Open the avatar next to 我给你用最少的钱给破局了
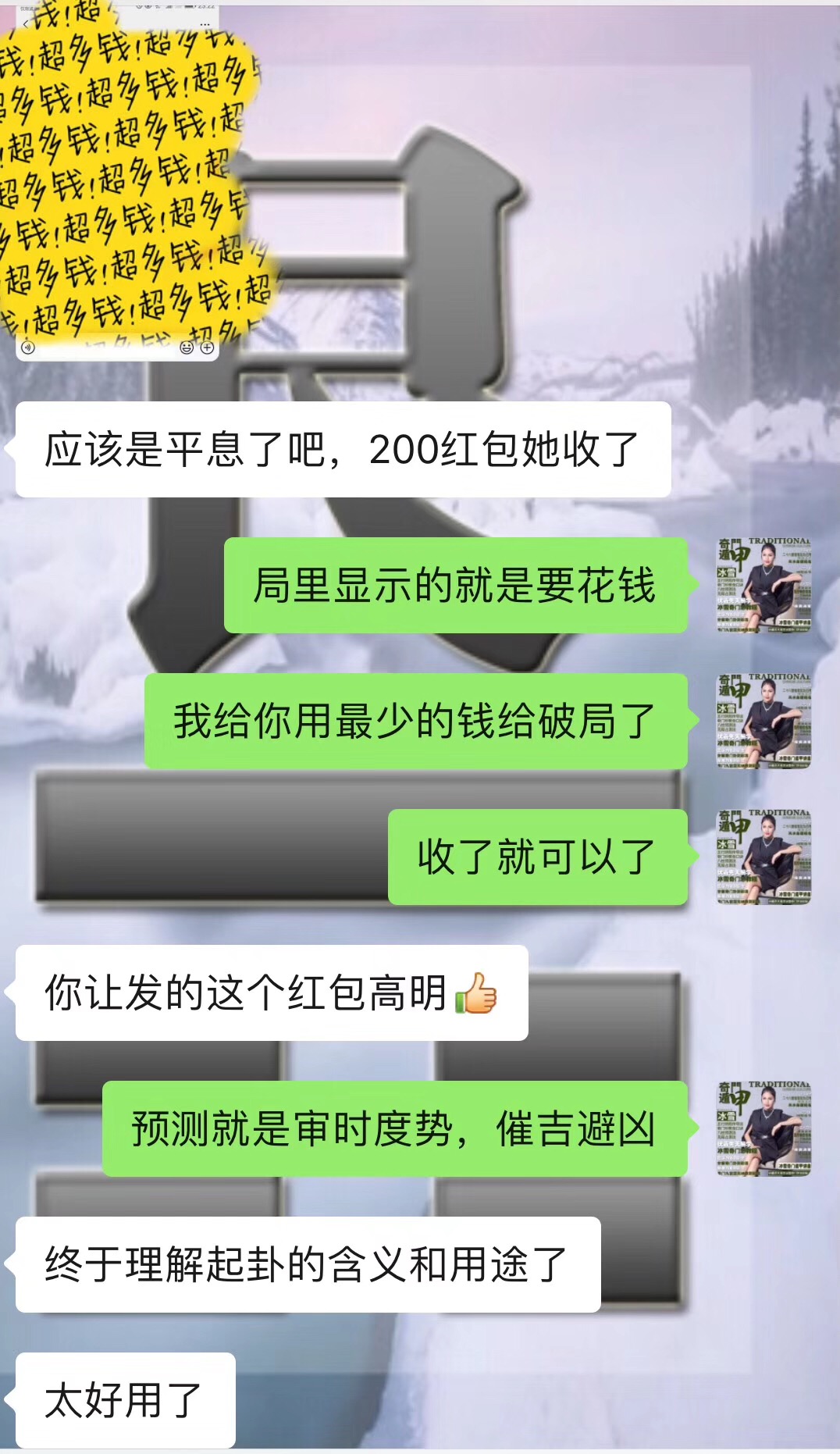 pyautogui.click(x=763, y=722)
